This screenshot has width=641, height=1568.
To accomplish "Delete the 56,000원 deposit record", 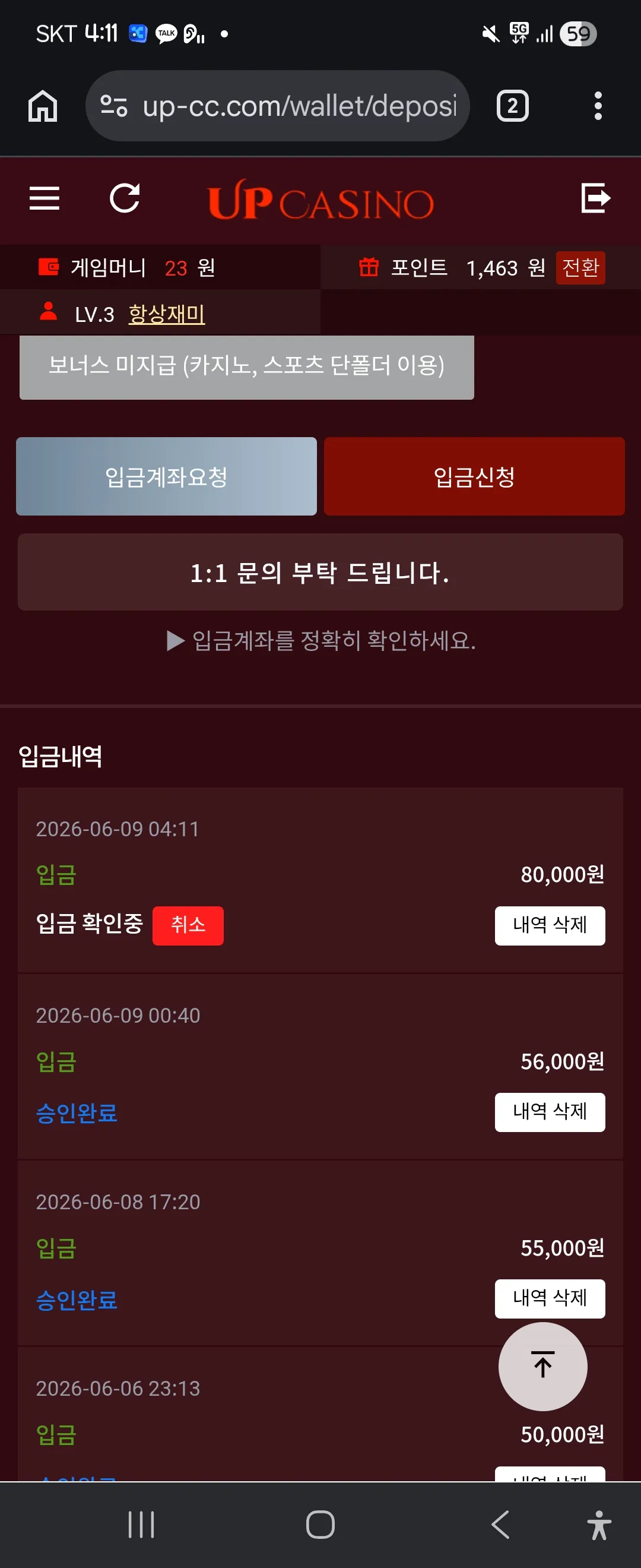I will pos(550,1112).
